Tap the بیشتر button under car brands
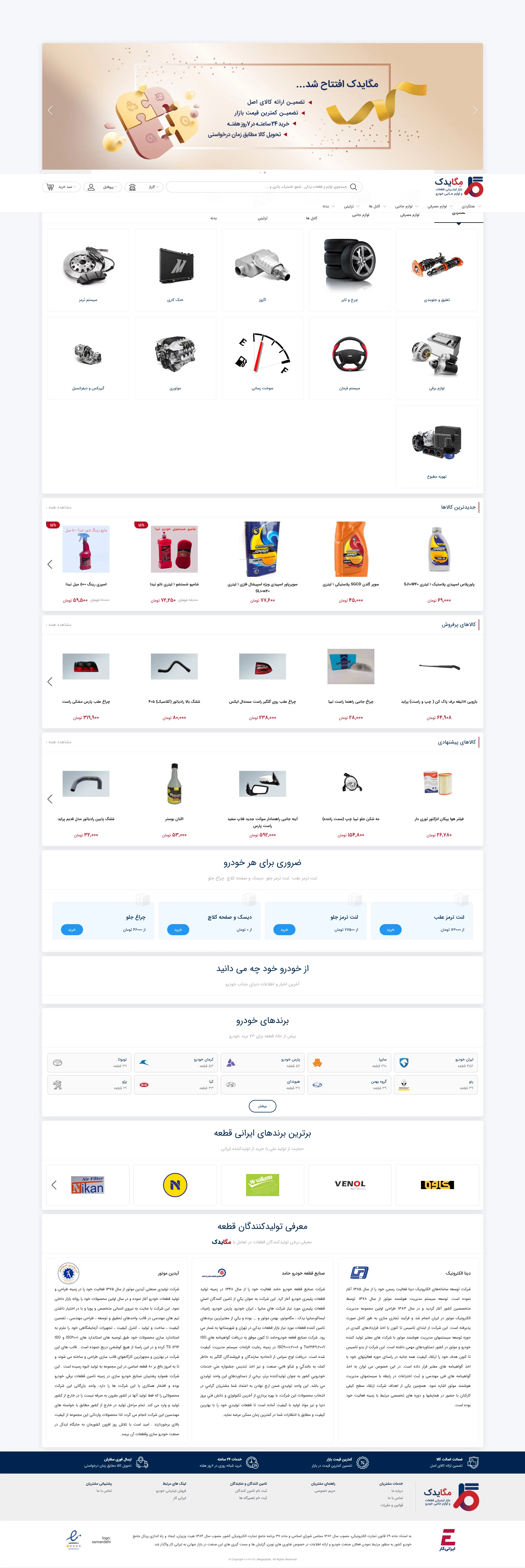Screen dimensions: 525x1568 (262, 1106)
